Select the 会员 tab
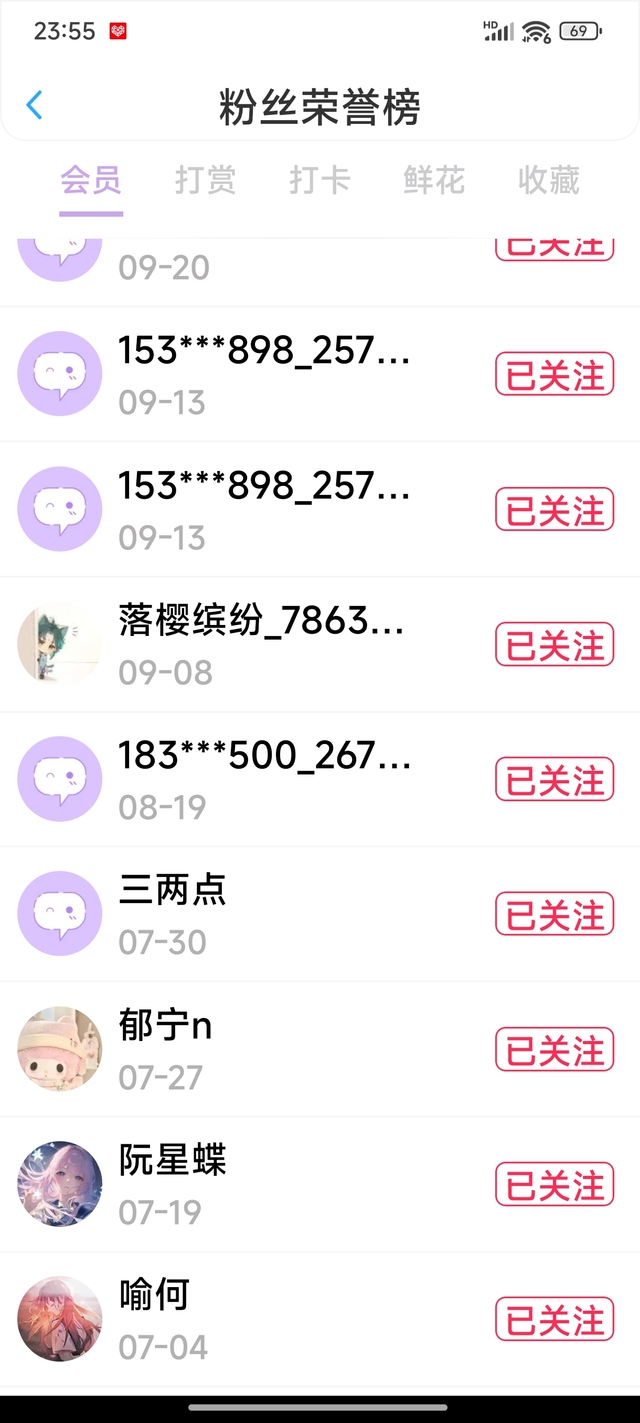Screen dimensions: 640x1423 (91, 180)
